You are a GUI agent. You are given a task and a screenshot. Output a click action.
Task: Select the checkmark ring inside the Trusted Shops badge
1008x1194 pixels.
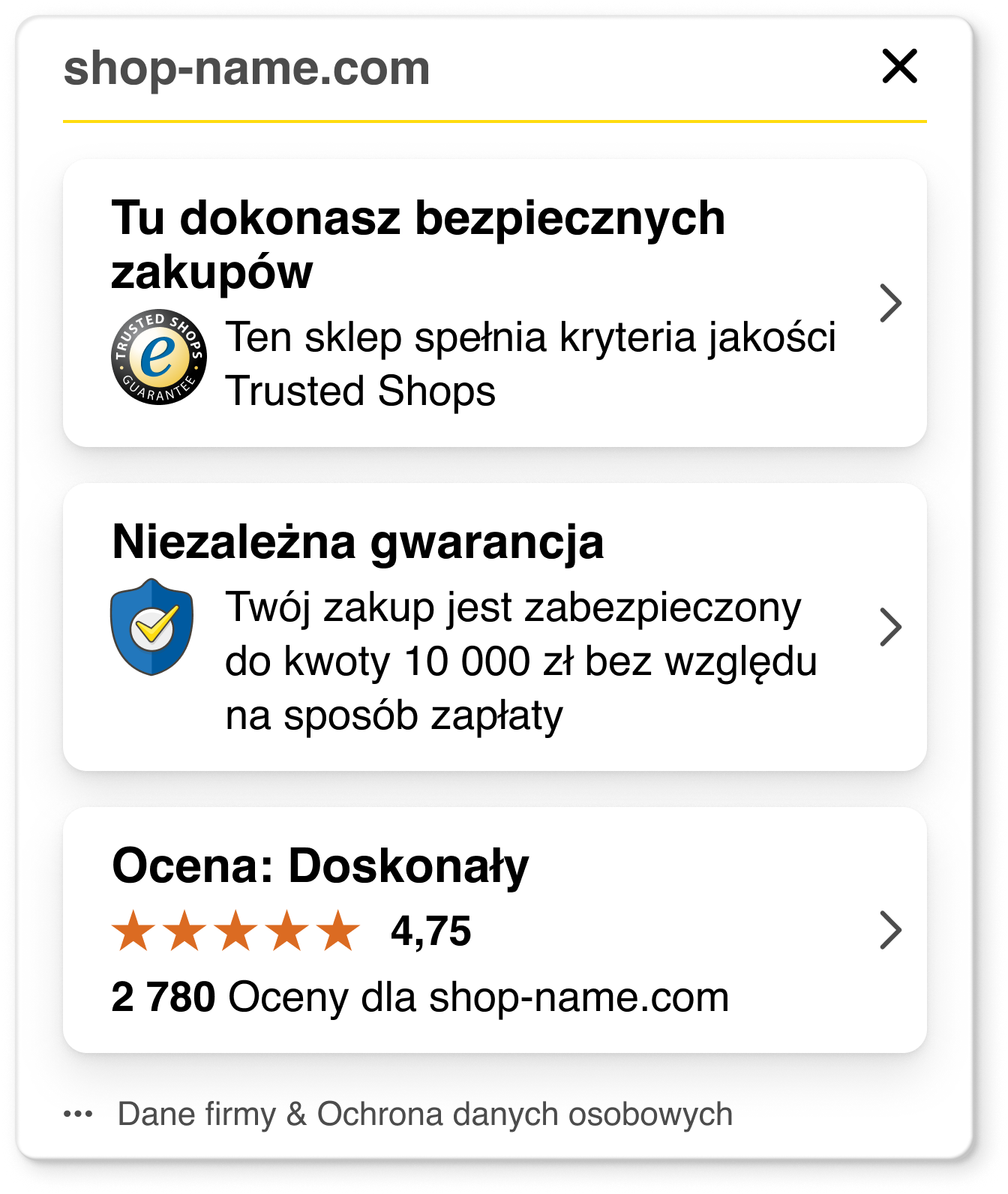[x=157, y=356]
